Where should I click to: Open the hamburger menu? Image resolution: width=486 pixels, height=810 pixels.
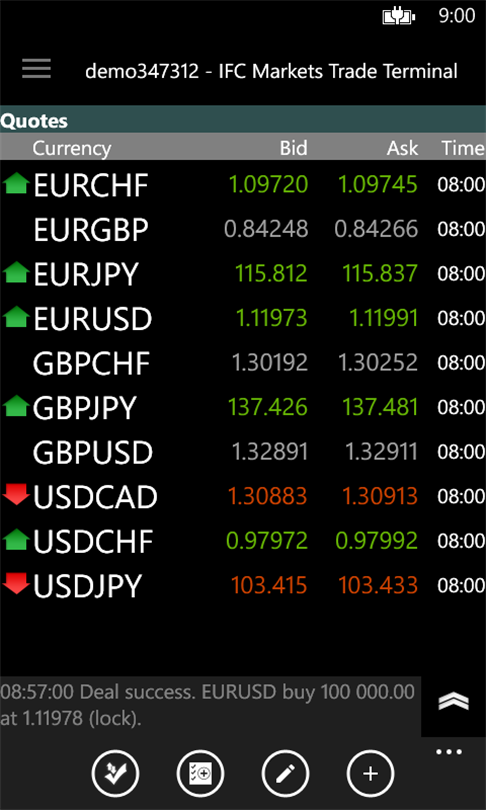coord(36,69)
